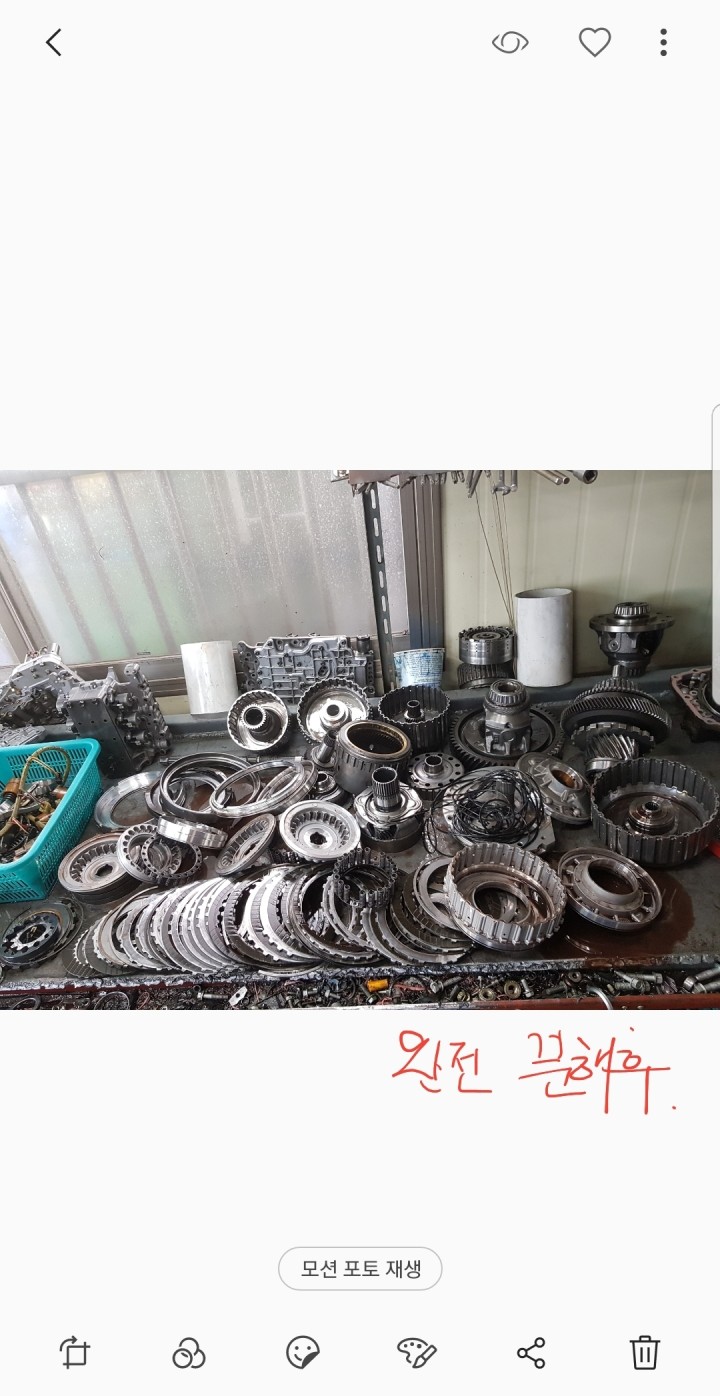This screenshot has height=1396, width=720.
Task: Open the photo filters tool
Action: [189, 1352]
